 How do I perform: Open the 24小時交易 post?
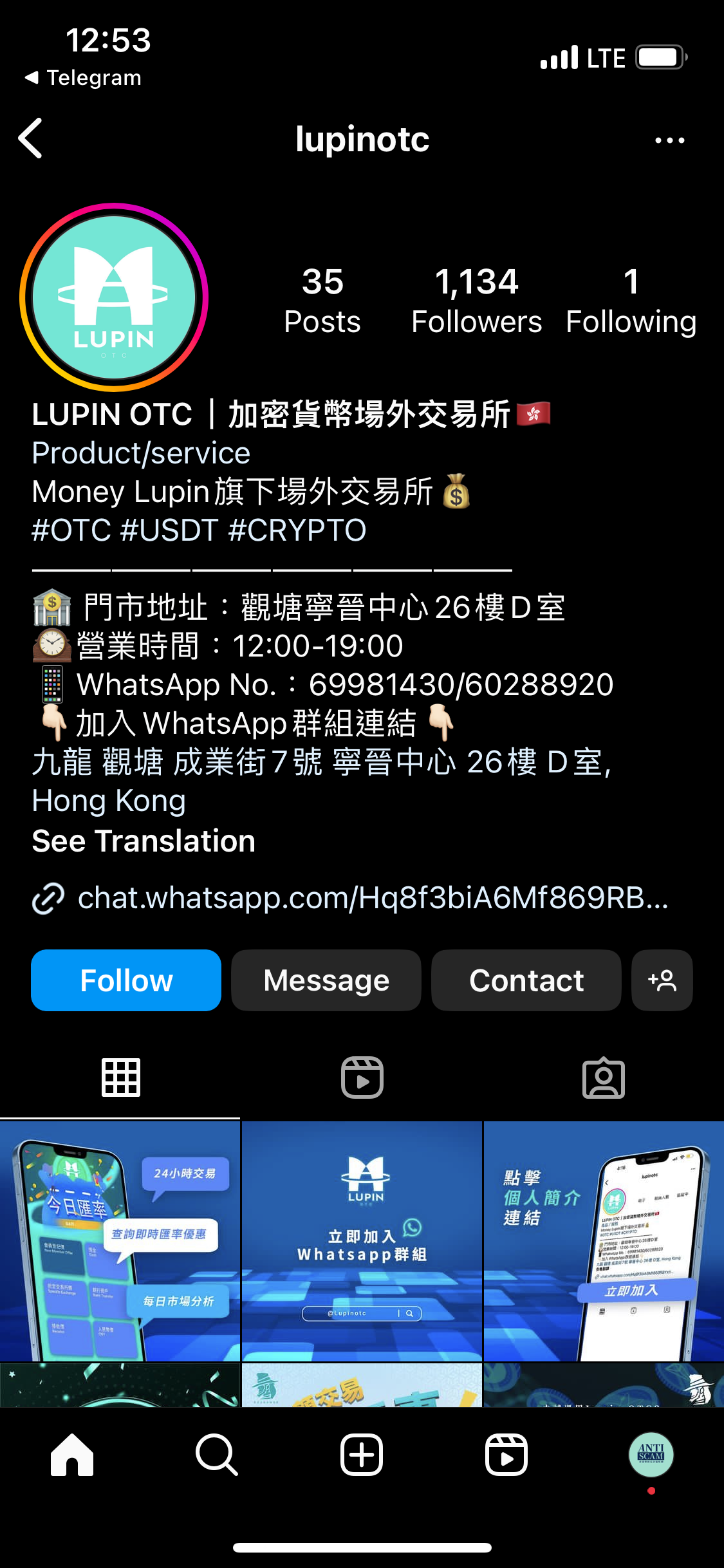(x=120, y=1241)
